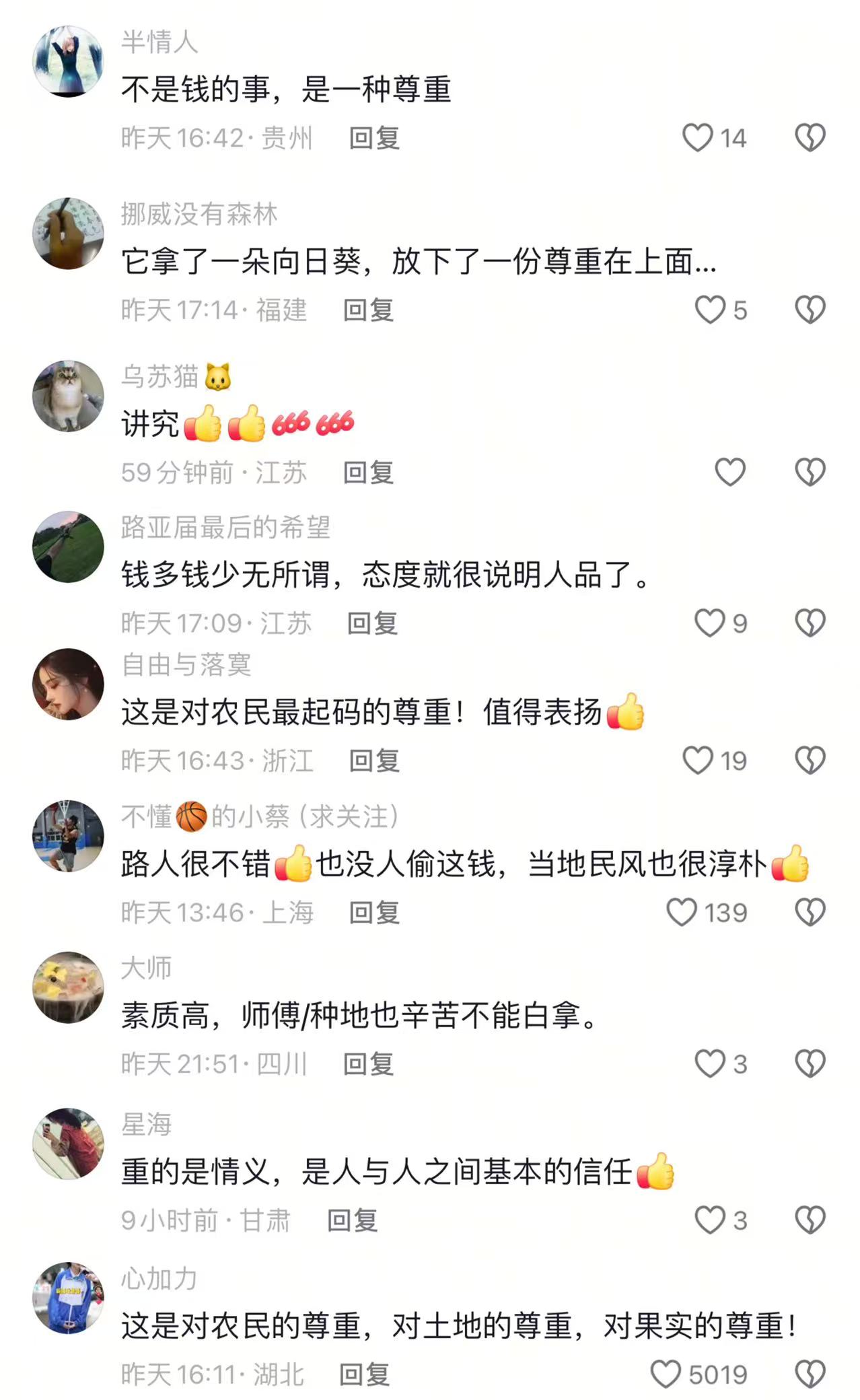Image resolution: width=860 pixels, height=1400 pixels.
Task: Like 星海's comment about 情义
Action: coord(709,1220)
